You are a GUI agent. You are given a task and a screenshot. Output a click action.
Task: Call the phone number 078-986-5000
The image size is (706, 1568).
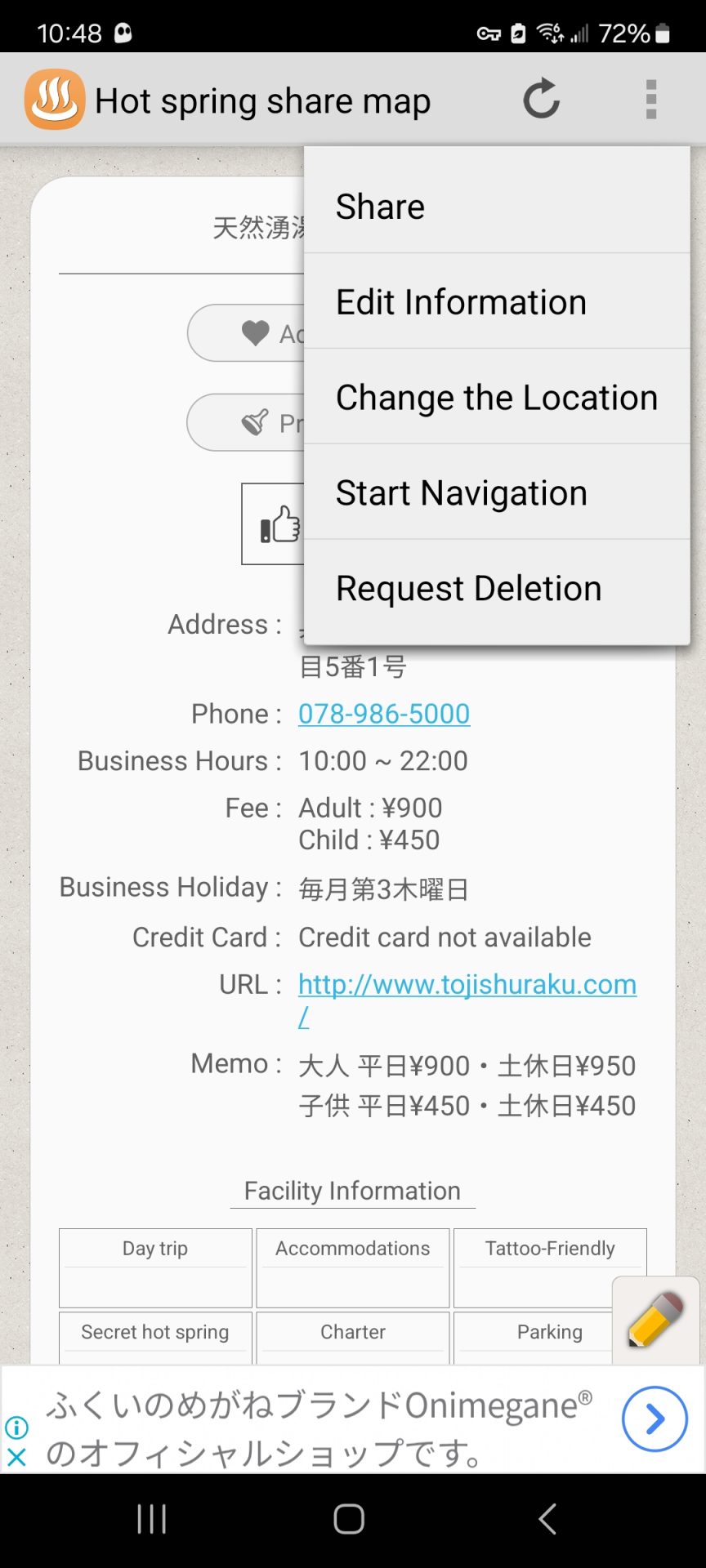384,714
